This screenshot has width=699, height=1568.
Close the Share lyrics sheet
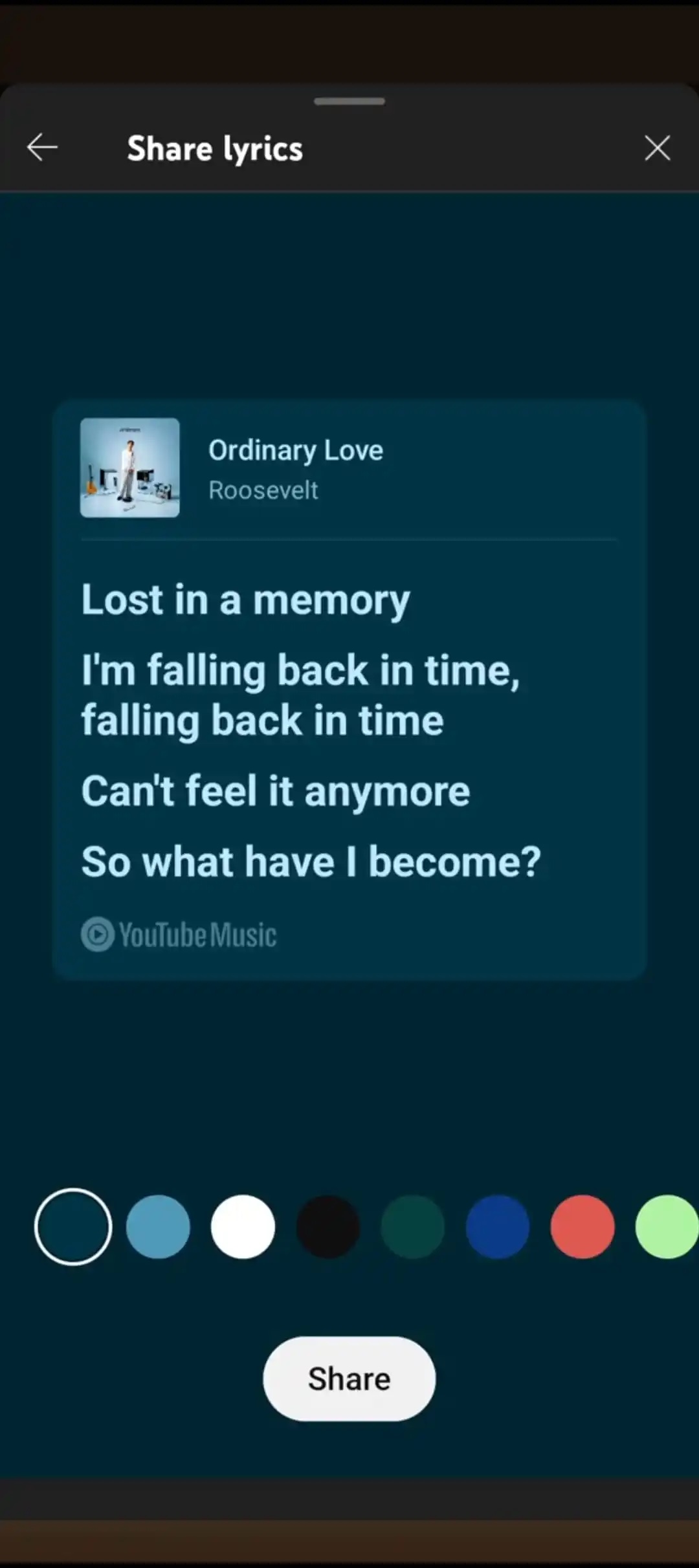657,148
